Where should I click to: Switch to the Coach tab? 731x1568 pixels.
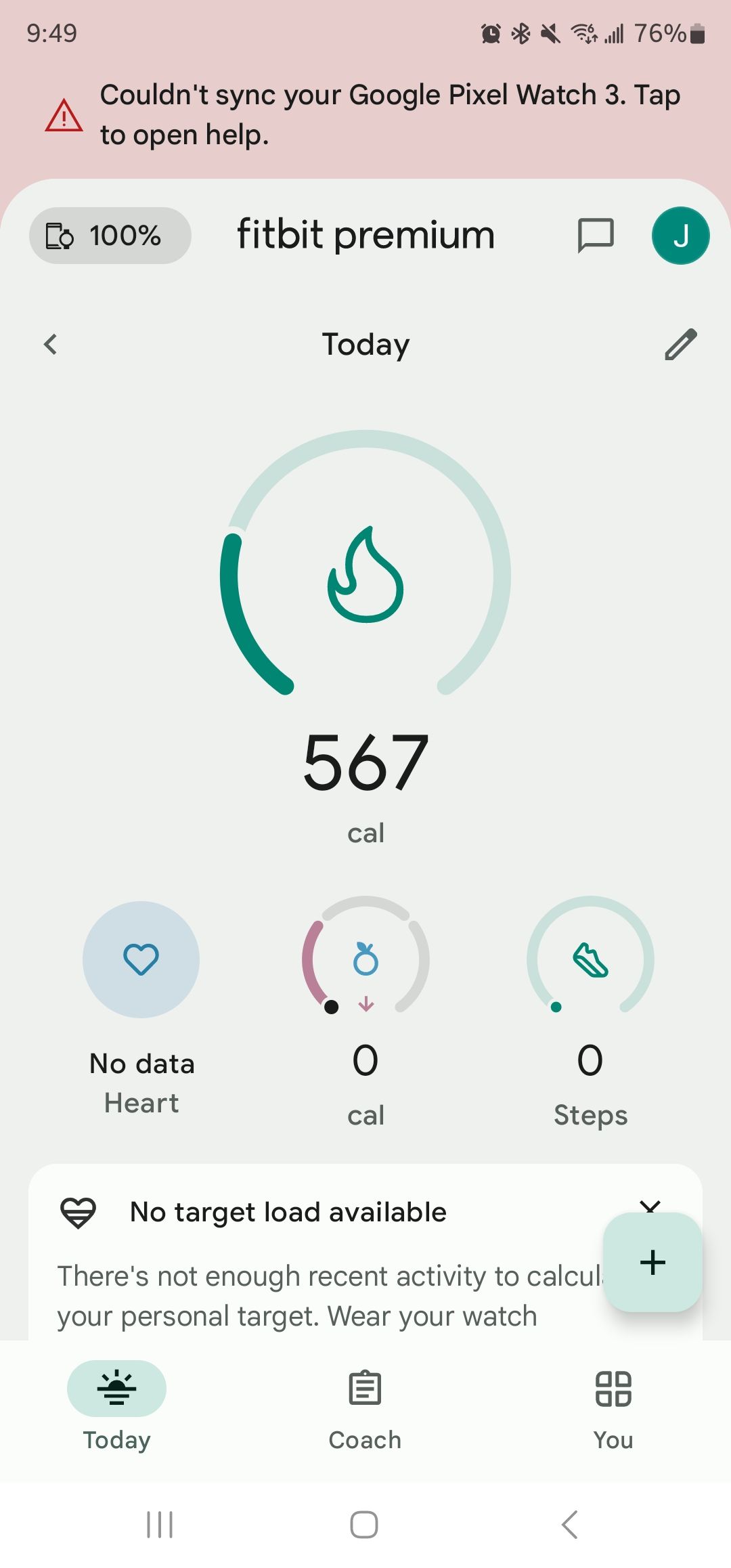[365, 1408]
